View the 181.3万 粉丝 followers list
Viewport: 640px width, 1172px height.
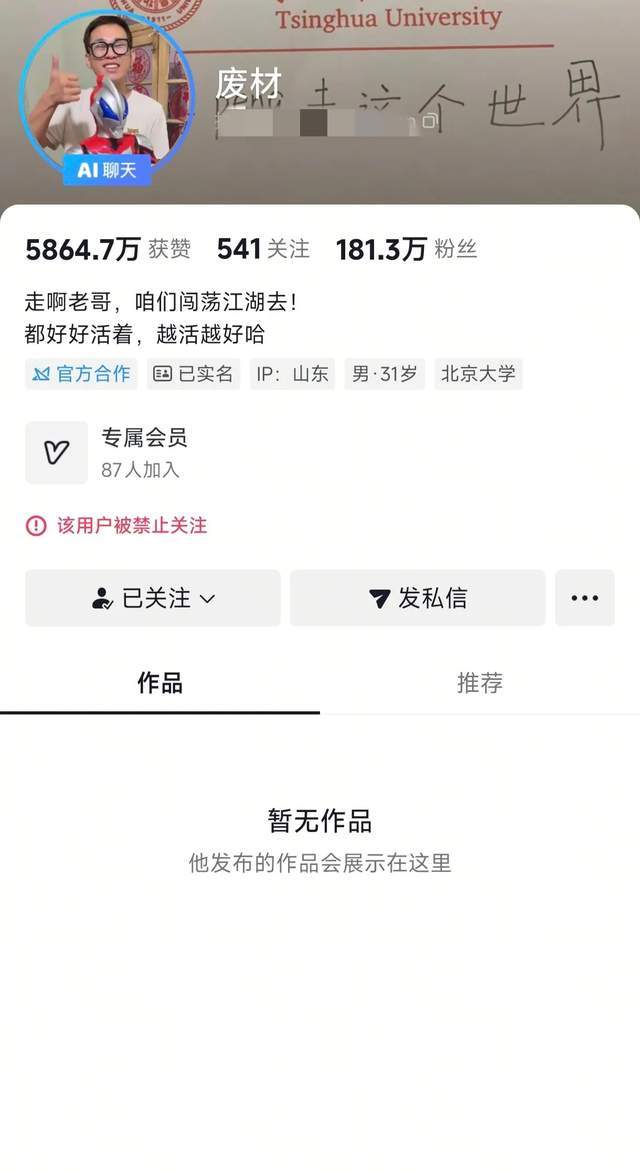click(x=406, y=249)
